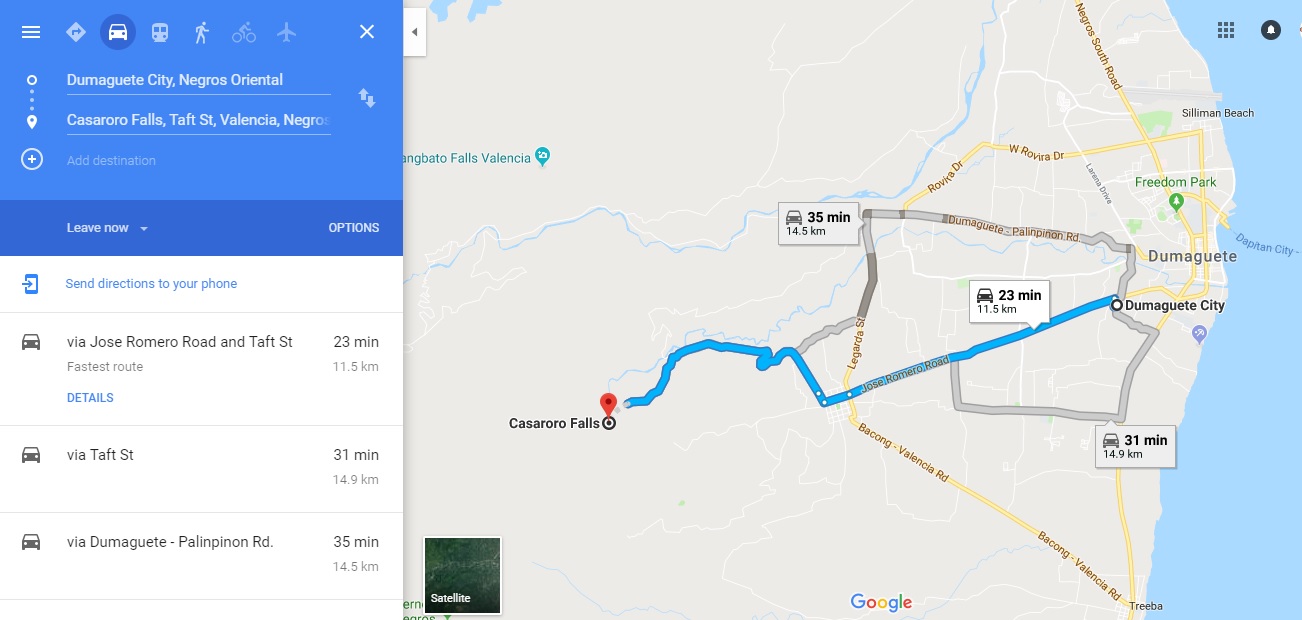
Task: Open the Leave now time dropdown
Action: point(107,228)
